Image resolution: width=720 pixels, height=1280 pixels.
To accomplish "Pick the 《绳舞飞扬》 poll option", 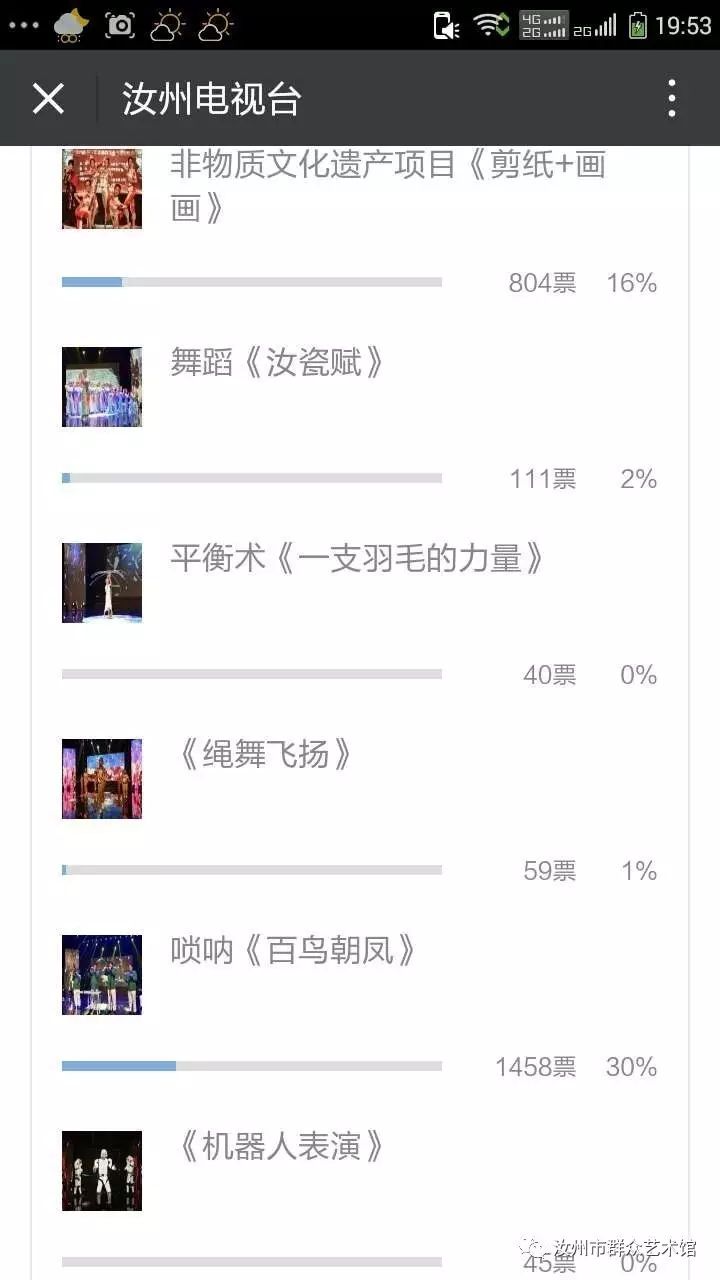I will tap(360, 808).
